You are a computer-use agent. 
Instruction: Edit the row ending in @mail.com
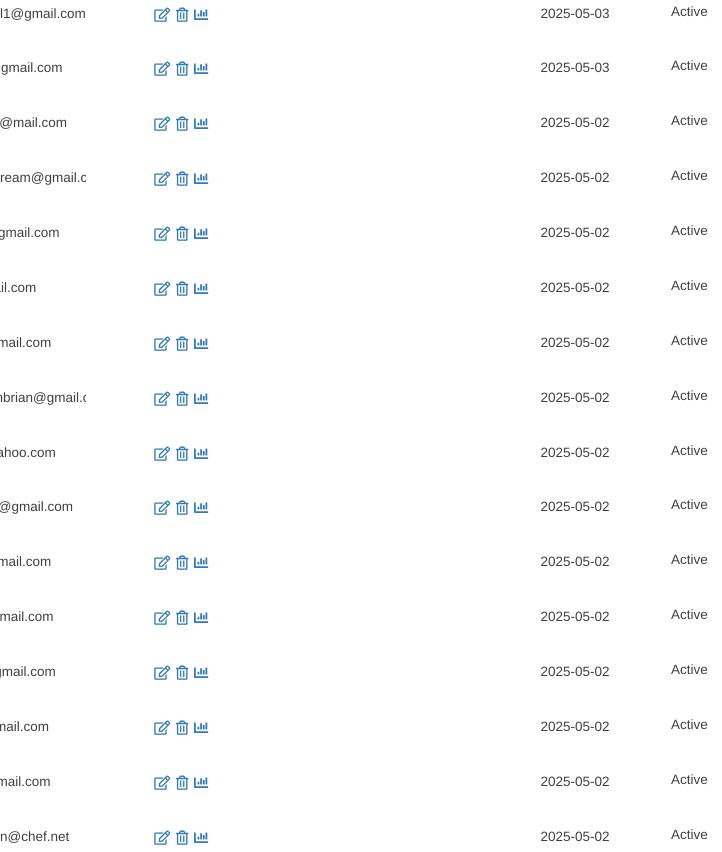tap(161, 124)
